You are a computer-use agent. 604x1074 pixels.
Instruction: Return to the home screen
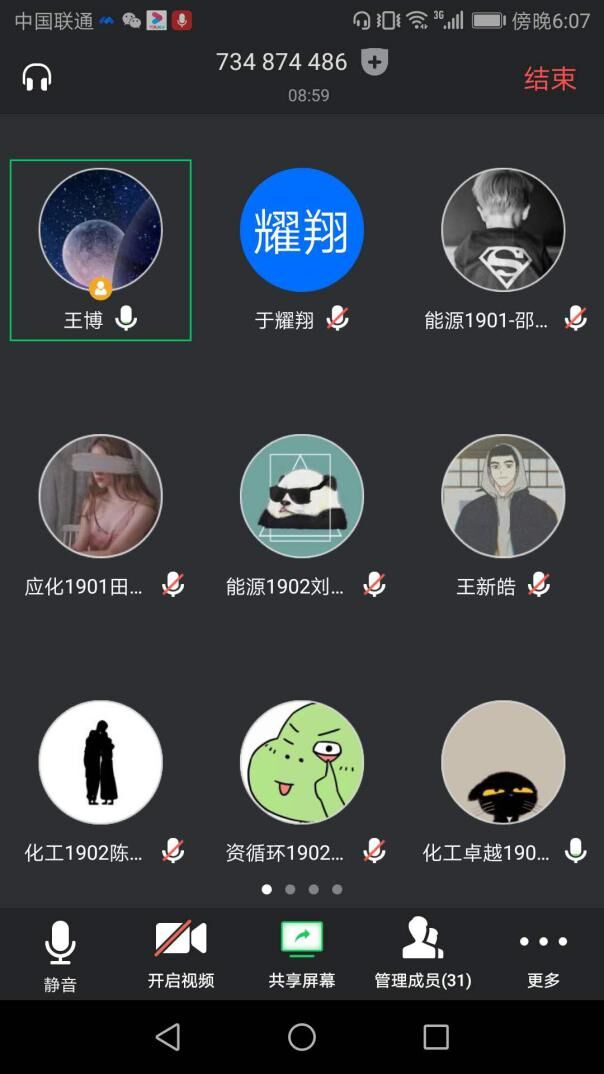(x=302, y=1037)
